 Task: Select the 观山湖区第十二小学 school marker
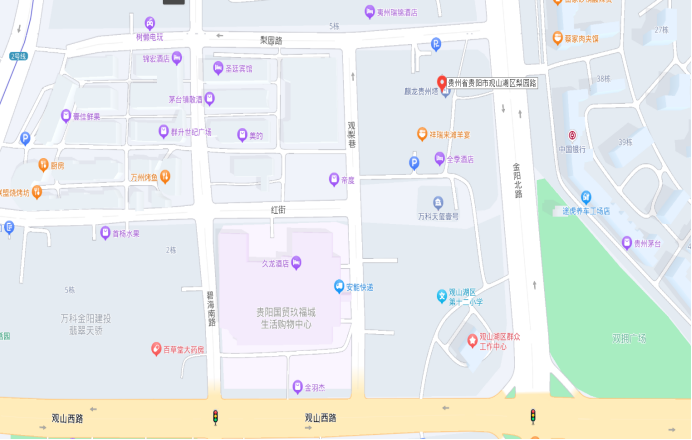coord(441,296)
